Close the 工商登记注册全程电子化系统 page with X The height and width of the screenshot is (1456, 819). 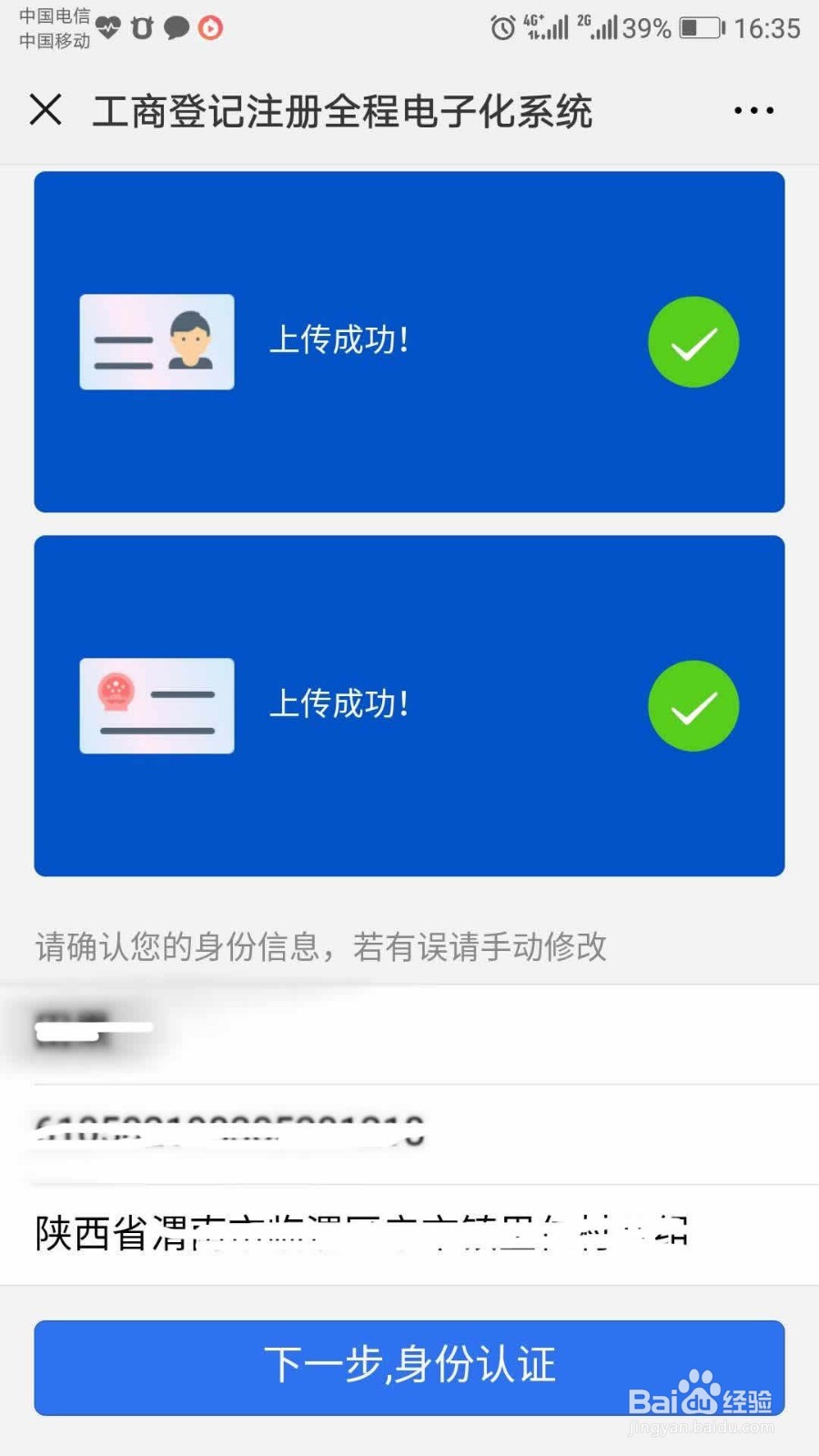[x=45, y=110]
